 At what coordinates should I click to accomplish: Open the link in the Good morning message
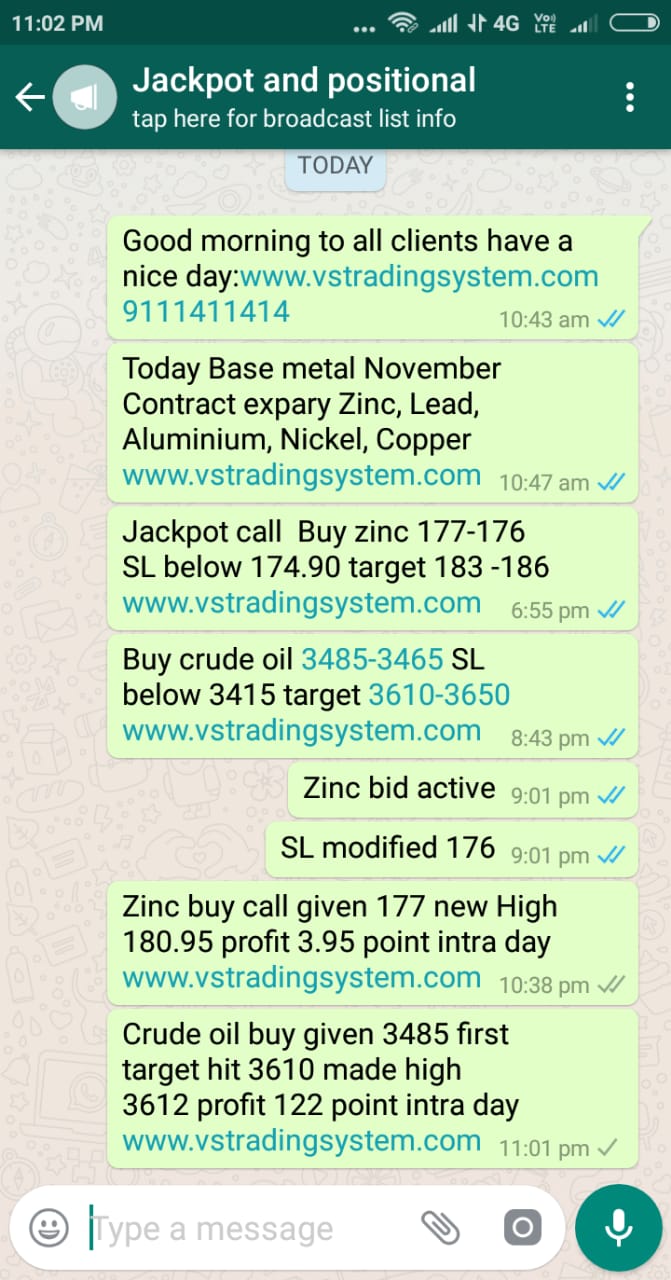[x=419, y=276]
